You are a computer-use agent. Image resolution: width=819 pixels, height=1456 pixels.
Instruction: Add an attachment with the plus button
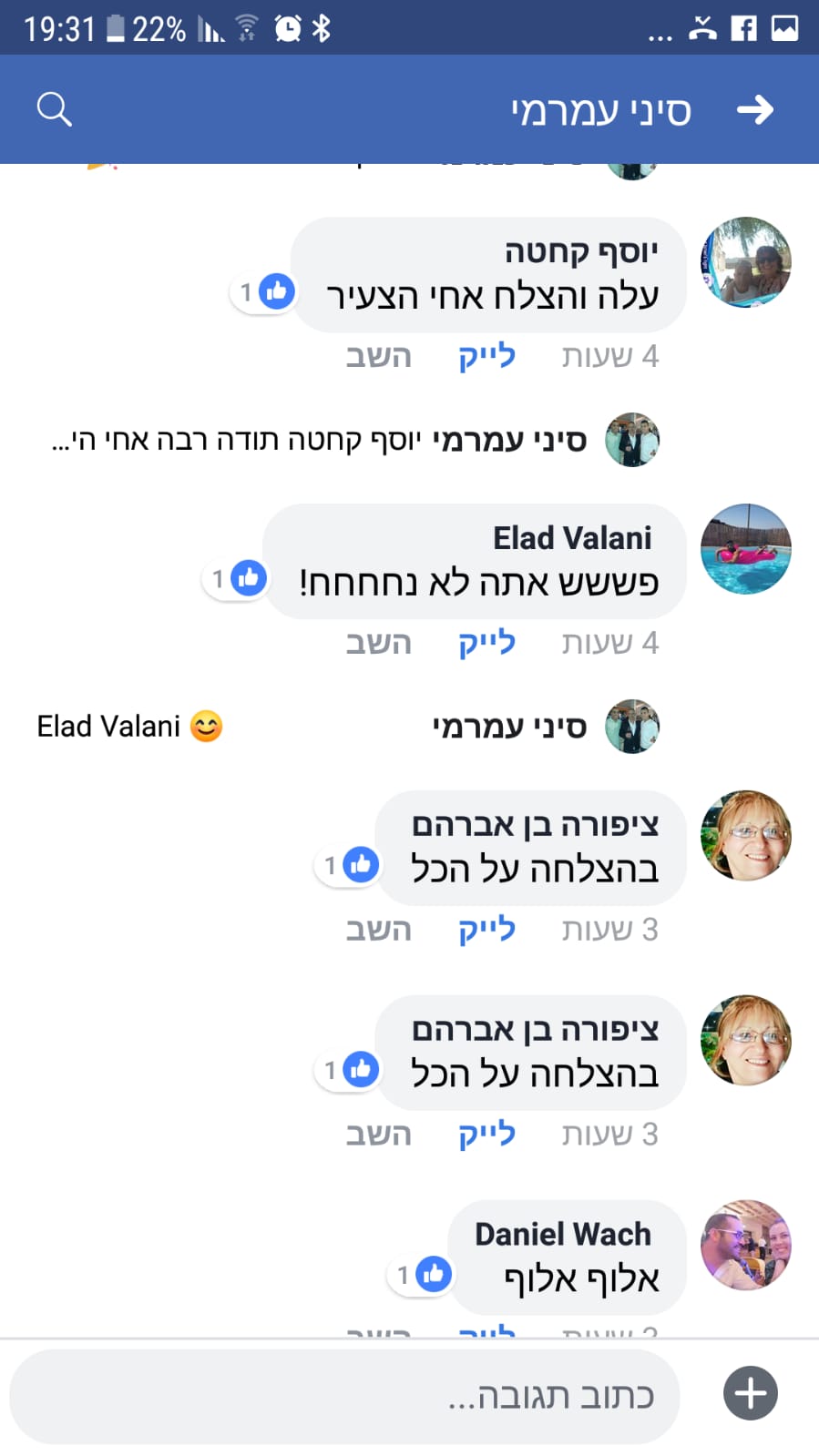coord(751,1393)
